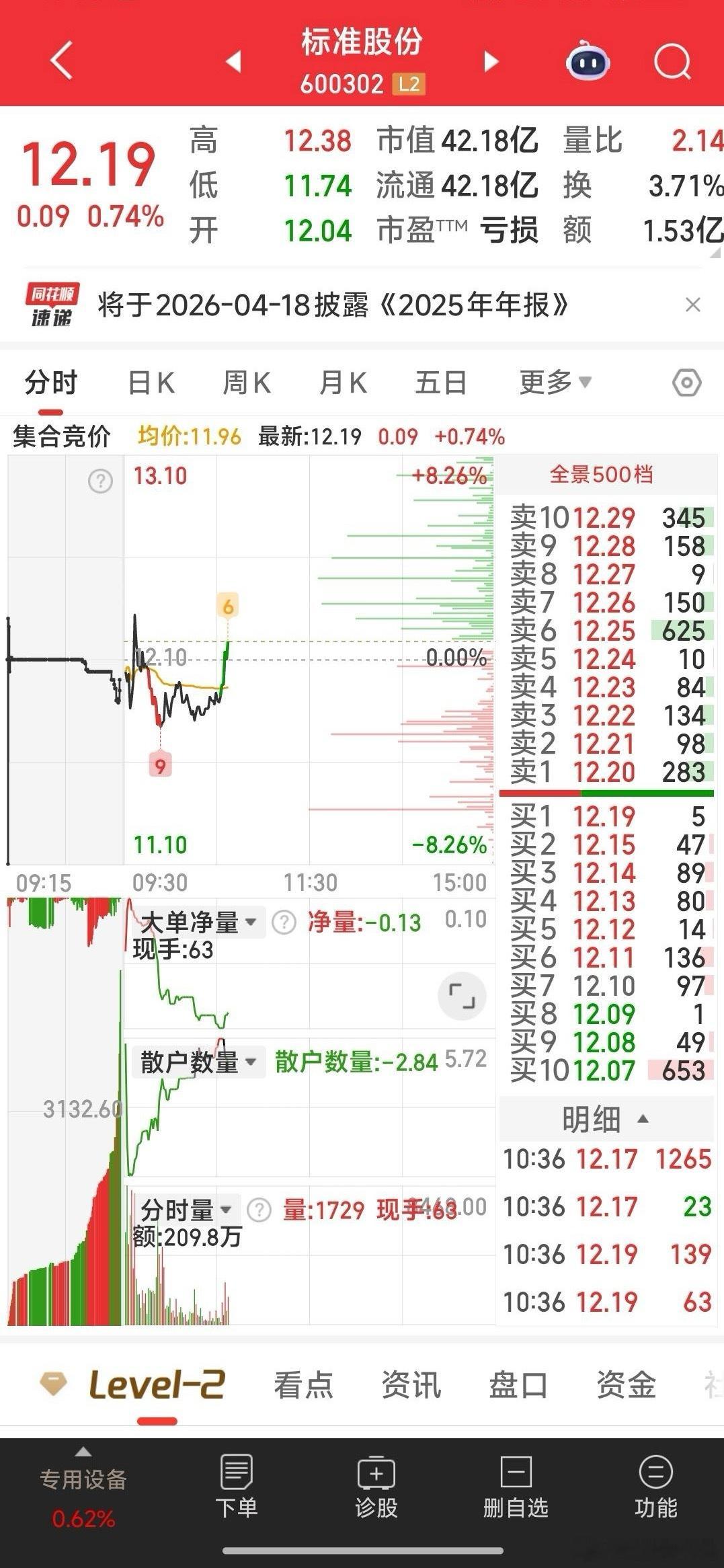Screen dimensions: 724x1568
Task: Open the stock search icon
Action: coord(672,62)
